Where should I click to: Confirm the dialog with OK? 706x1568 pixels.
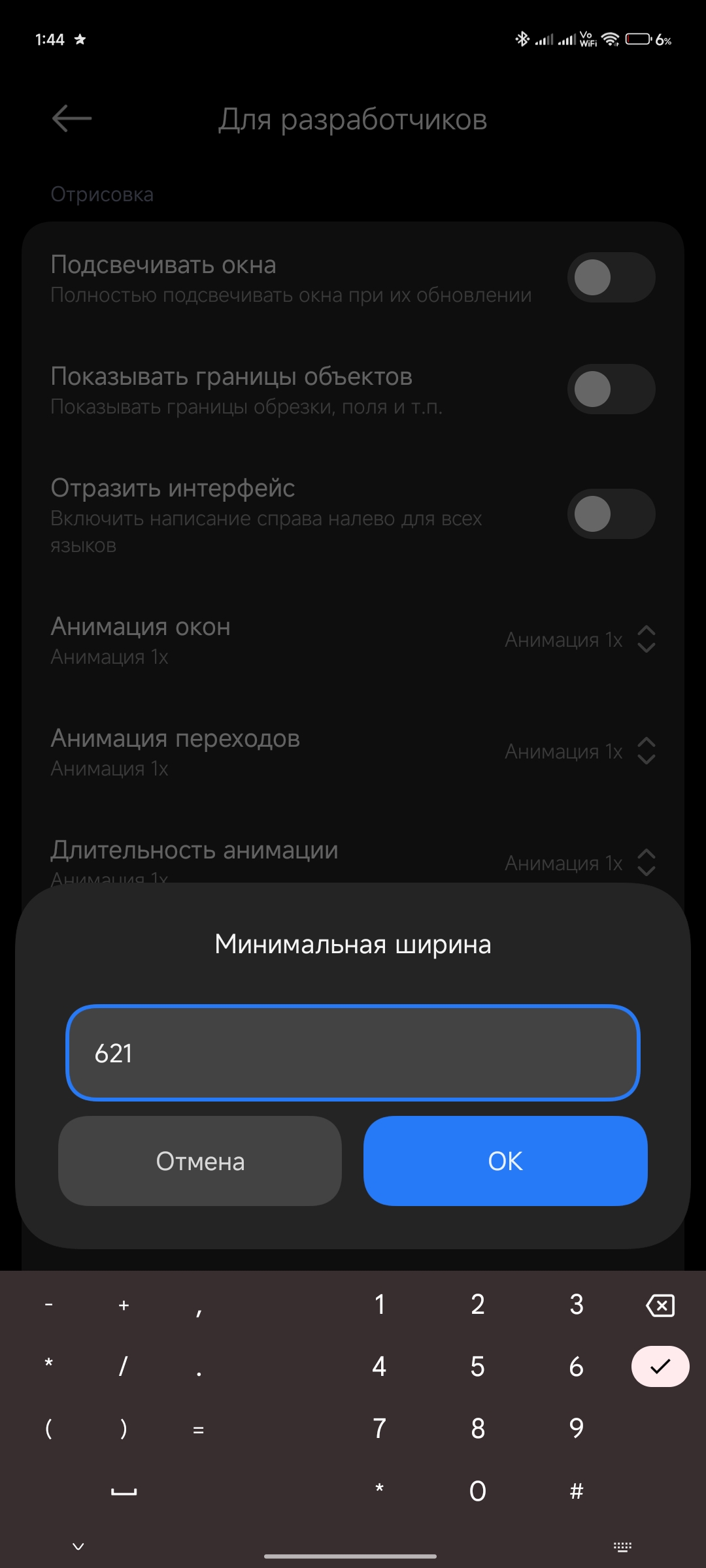pos(505,1161)
